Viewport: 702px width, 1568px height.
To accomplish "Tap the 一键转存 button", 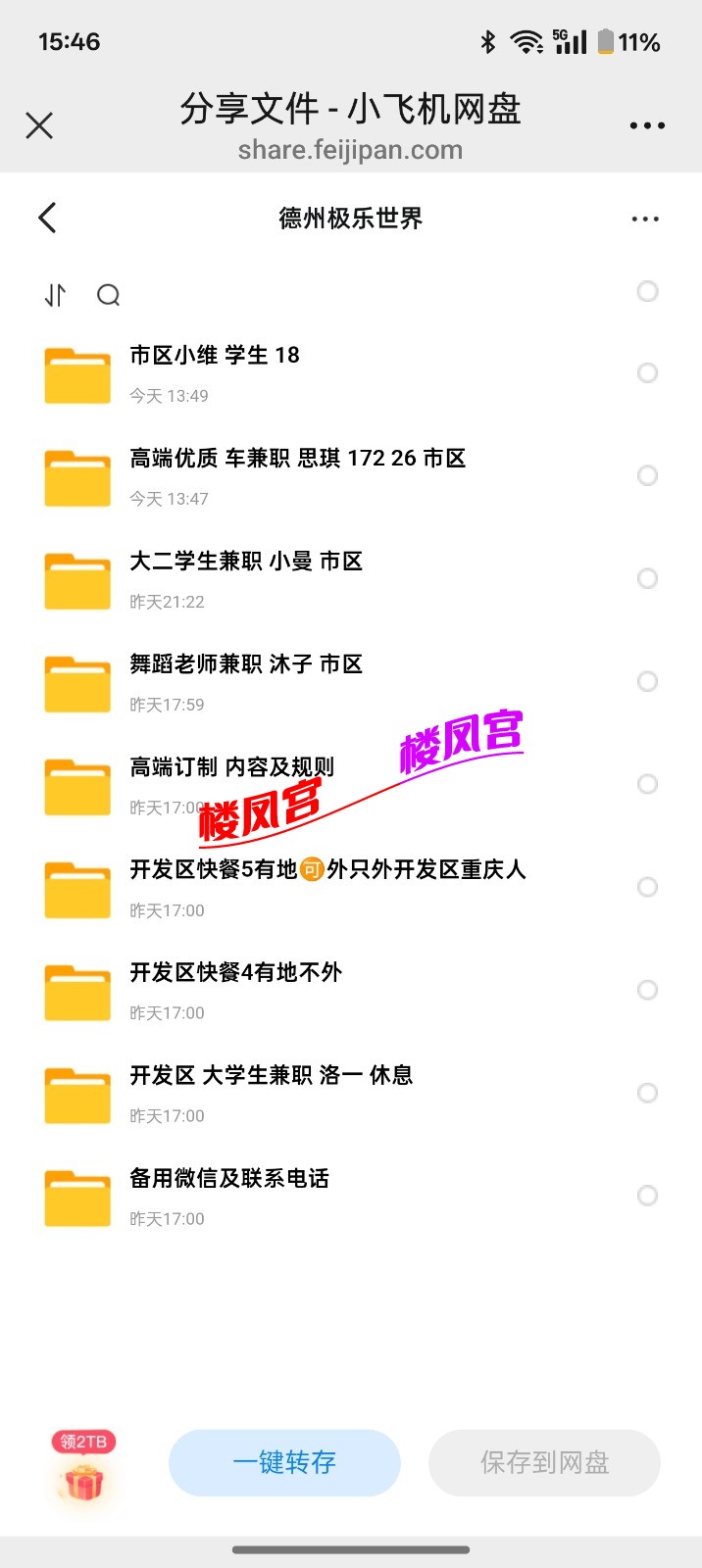I will [284, 1462].
